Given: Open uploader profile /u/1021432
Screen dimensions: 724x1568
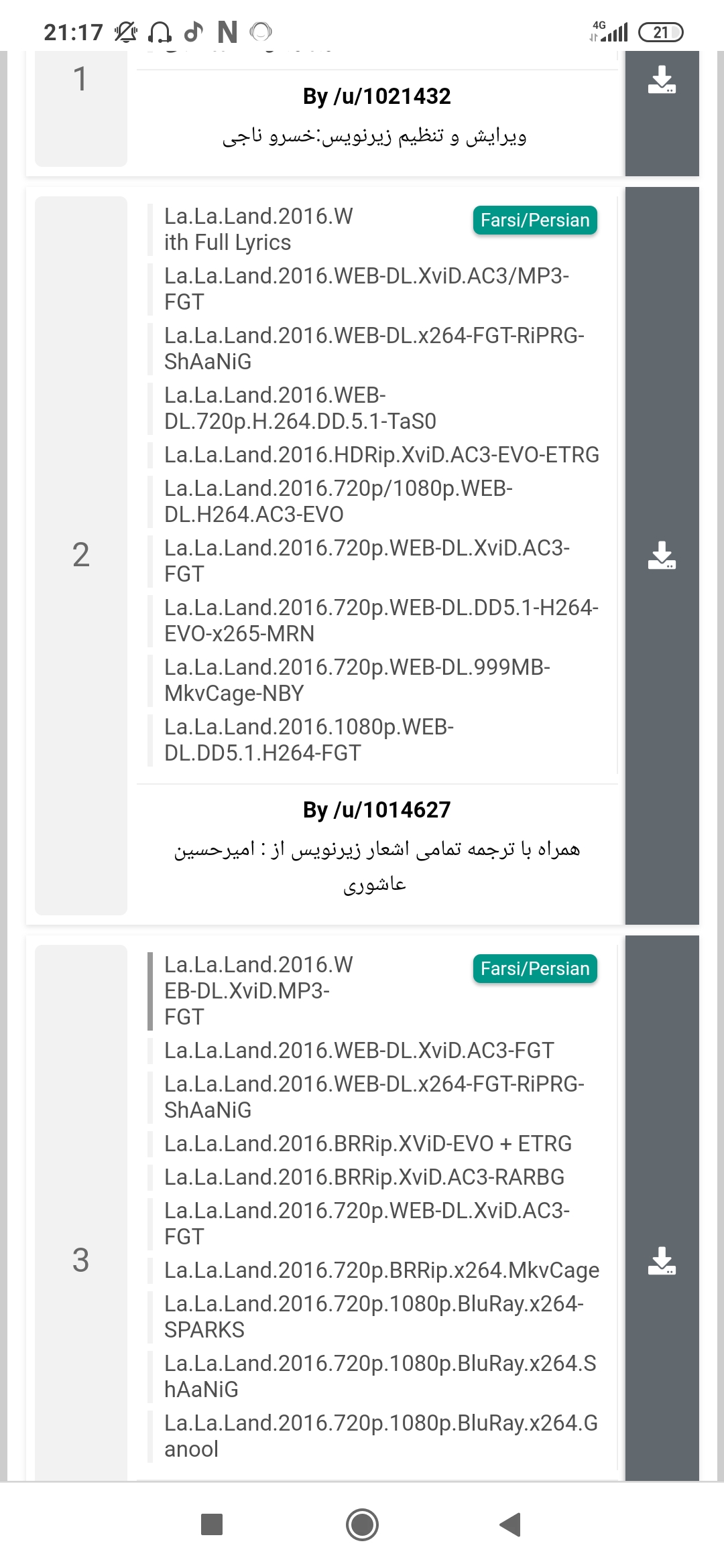Looking at the screenshot, I should coord(377,96).
